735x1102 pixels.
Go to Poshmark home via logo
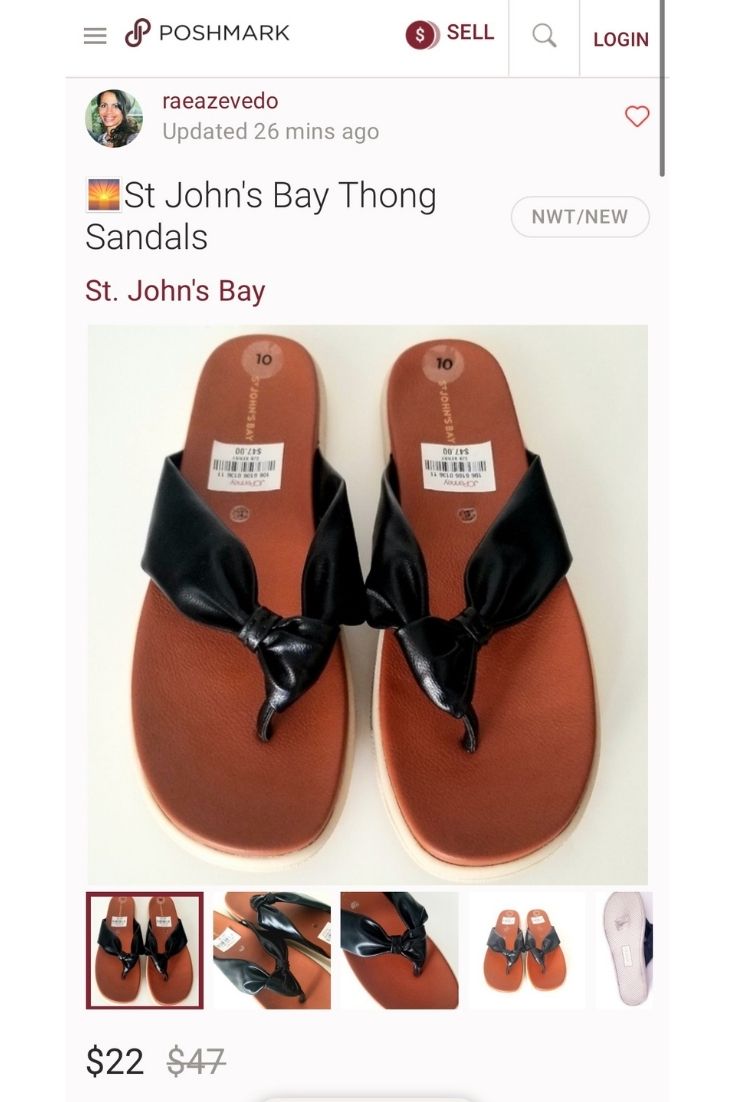point(207,33)
